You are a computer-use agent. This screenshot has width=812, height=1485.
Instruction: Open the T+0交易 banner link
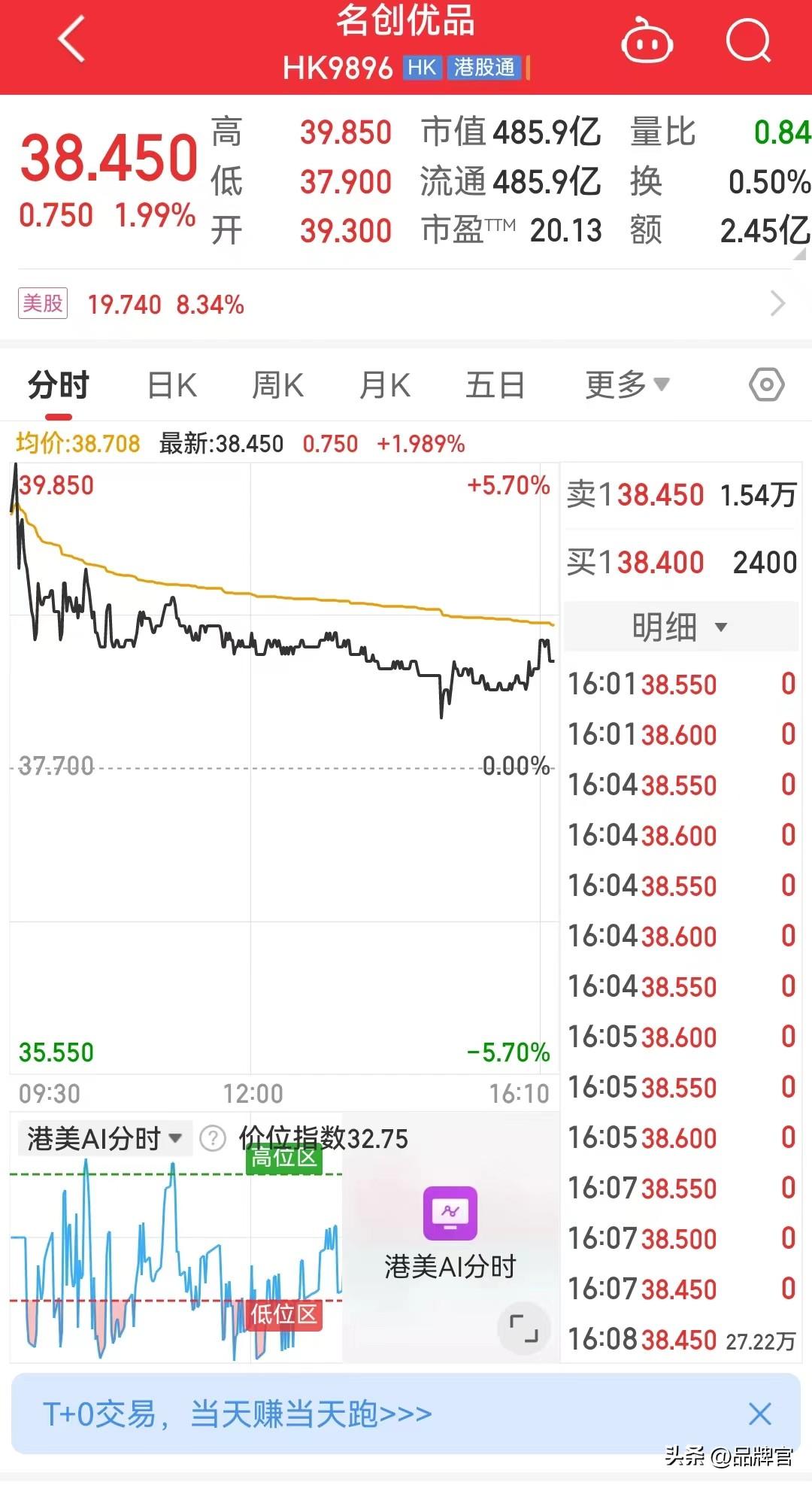(x=238, y=1414)
